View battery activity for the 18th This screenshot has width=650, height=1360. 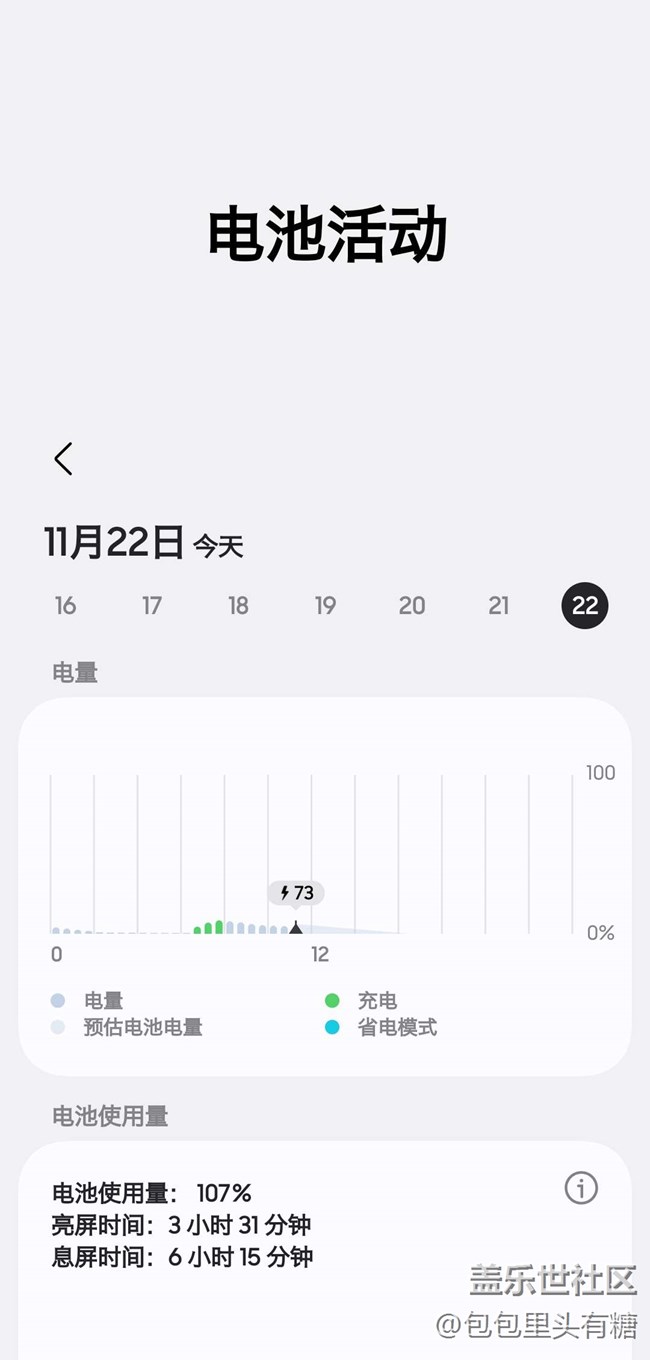(x=238, y=605)
